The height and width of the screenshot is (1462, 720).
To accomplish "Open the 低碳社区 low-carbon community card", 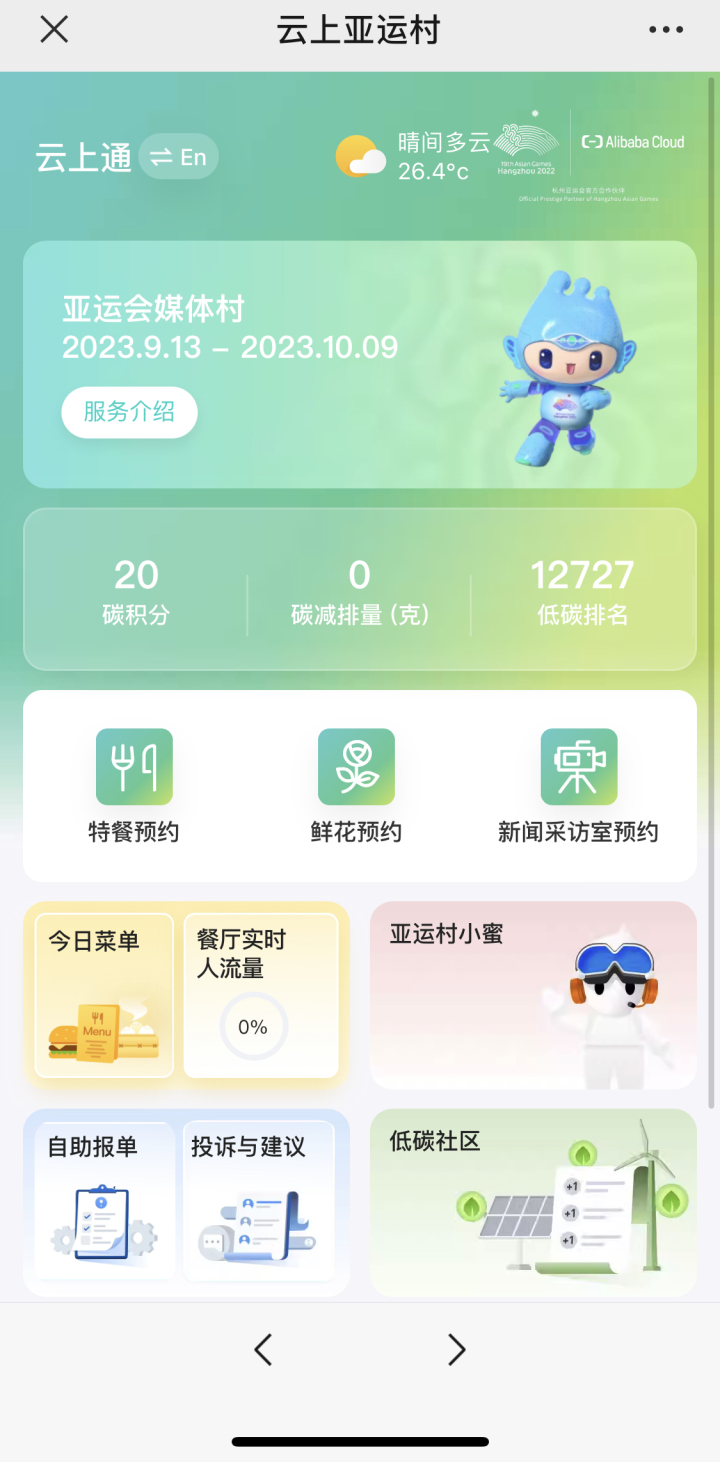I will coord(533,1200).
